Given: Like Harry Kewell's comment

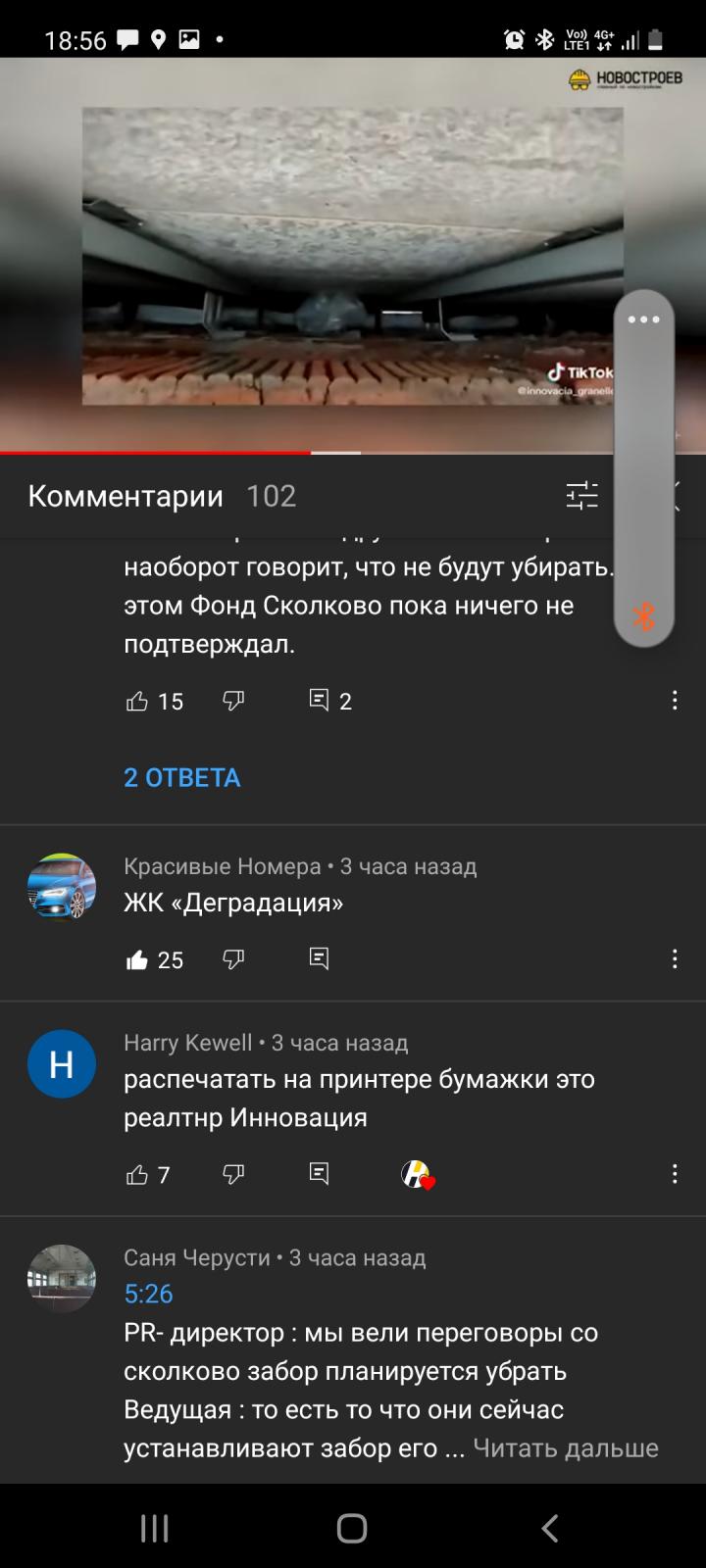Looking at the screenshot, I should (x=137, y=1174).
